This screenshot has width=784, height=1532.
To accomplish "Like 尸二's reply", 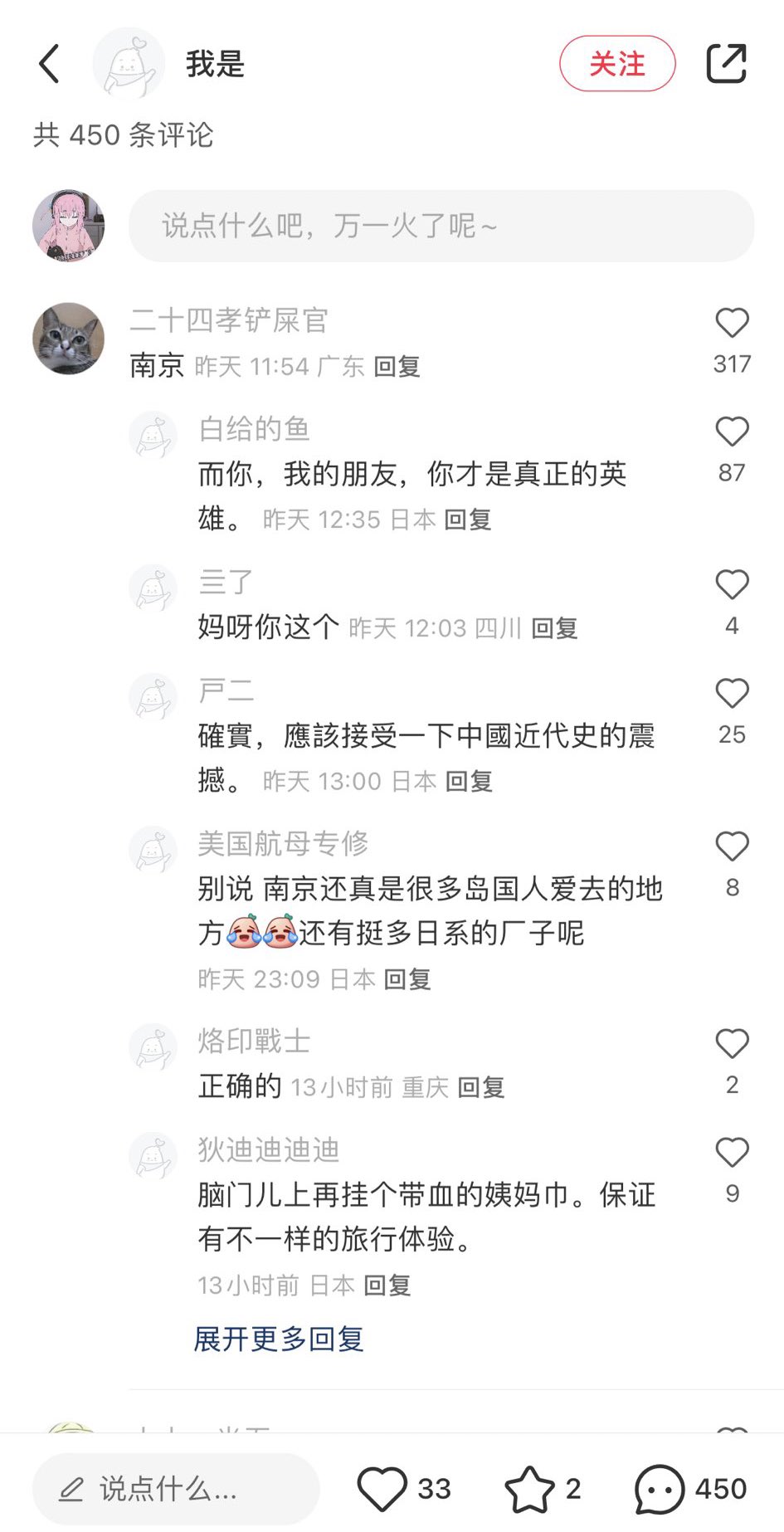I will (732, 694).
